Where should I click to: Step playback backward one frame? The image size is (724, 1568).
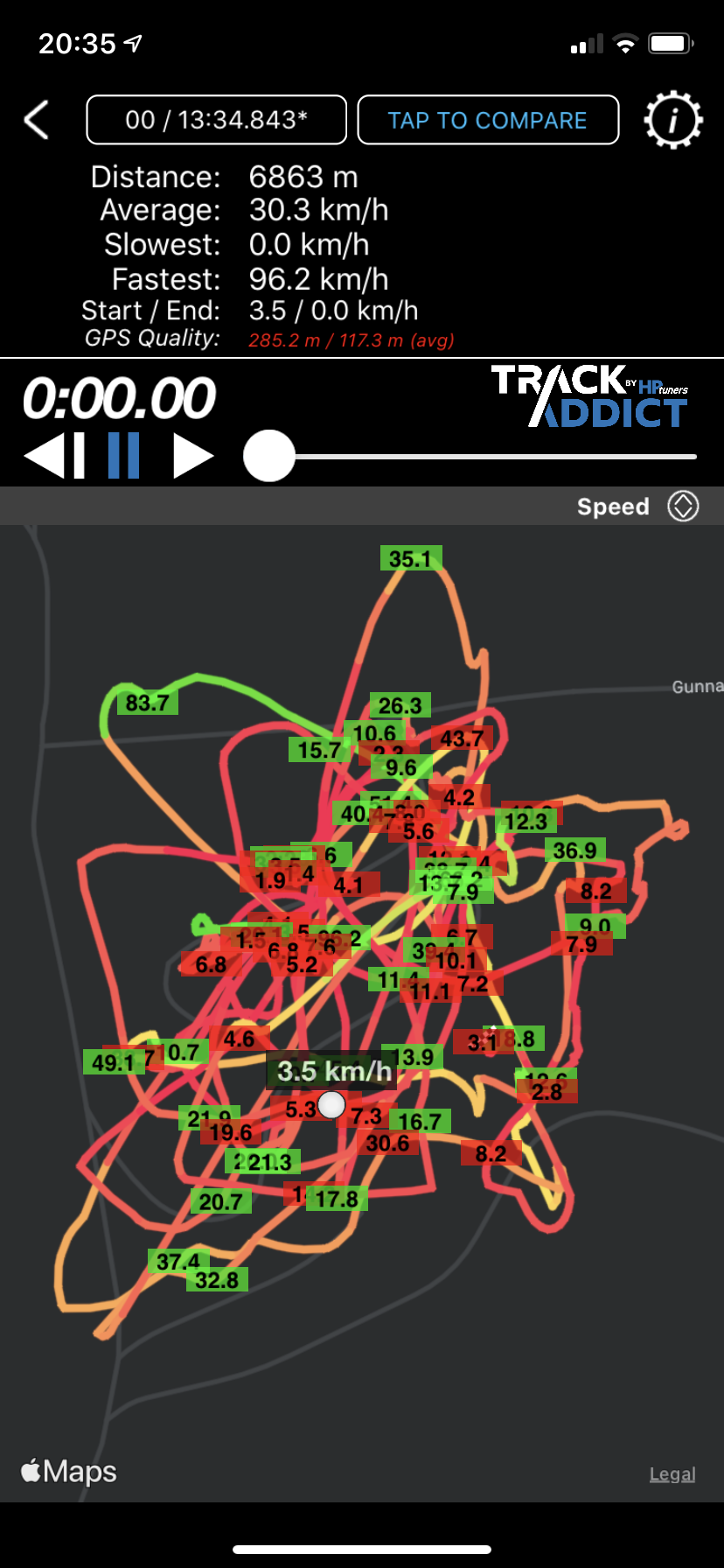point(54,455)
